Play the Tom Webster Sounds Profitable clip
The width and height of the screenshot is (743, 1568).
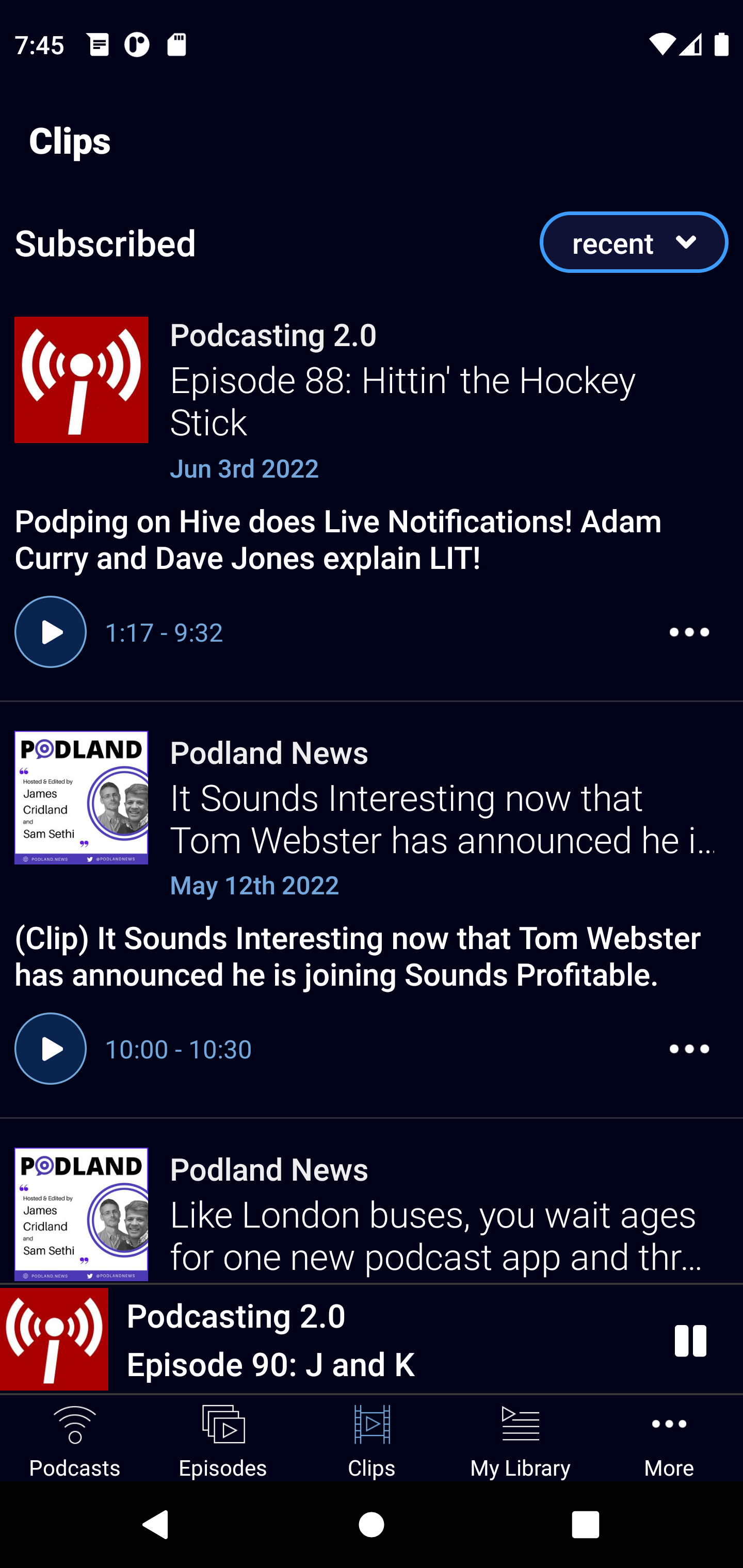click(x=51, y=1048)
